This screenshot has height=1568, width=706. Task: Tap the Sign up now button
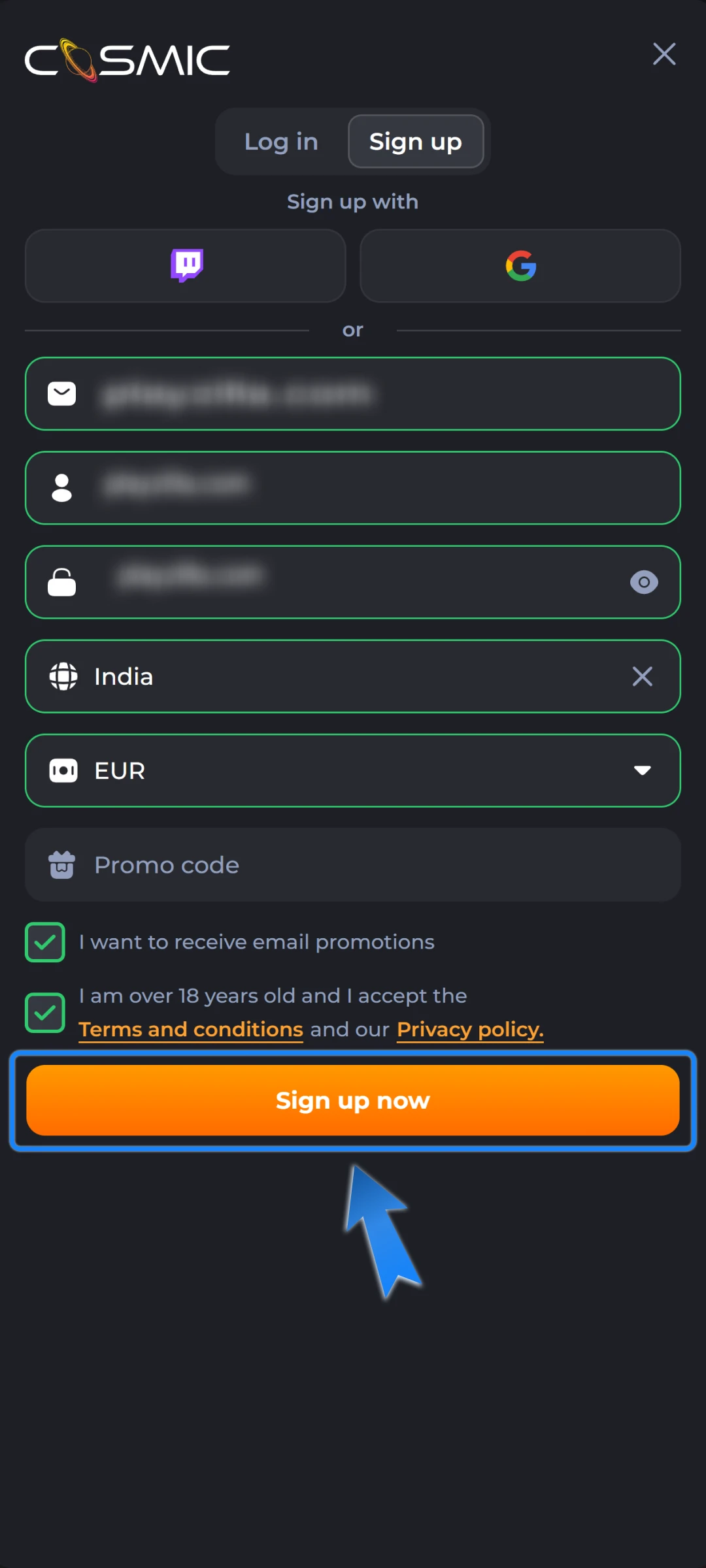[353, 1101]
